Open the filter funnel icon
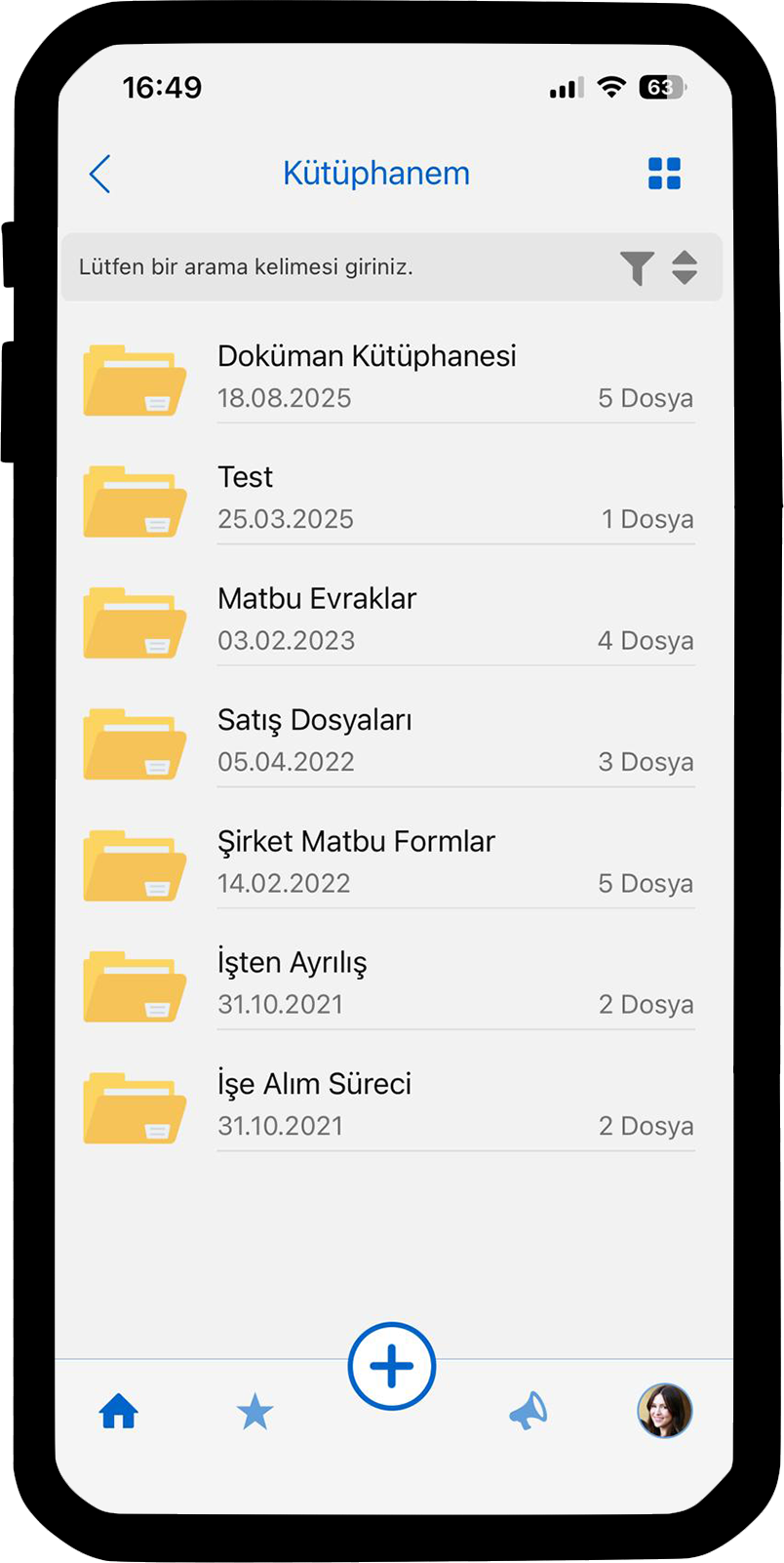Image resolution: width=784 pixels, height=1563 pixels. pos(637,267)
